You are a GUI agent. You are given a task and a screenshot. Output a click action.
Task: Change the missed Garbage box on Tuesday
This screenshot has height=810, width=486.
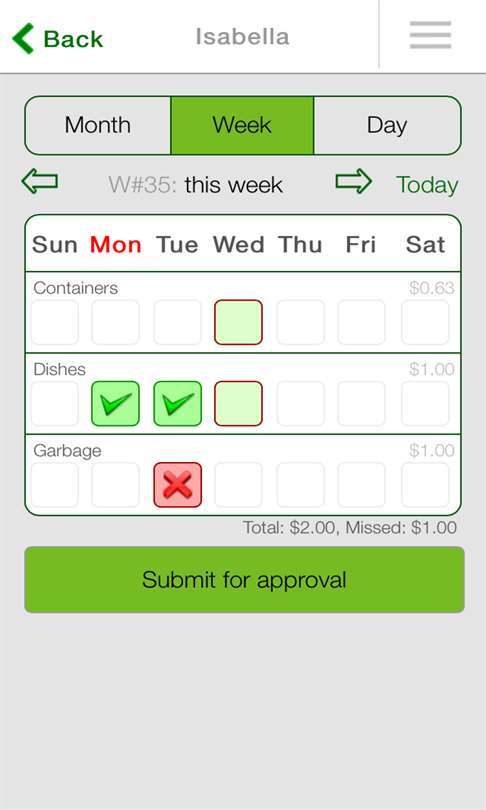[x=177, y=485]
